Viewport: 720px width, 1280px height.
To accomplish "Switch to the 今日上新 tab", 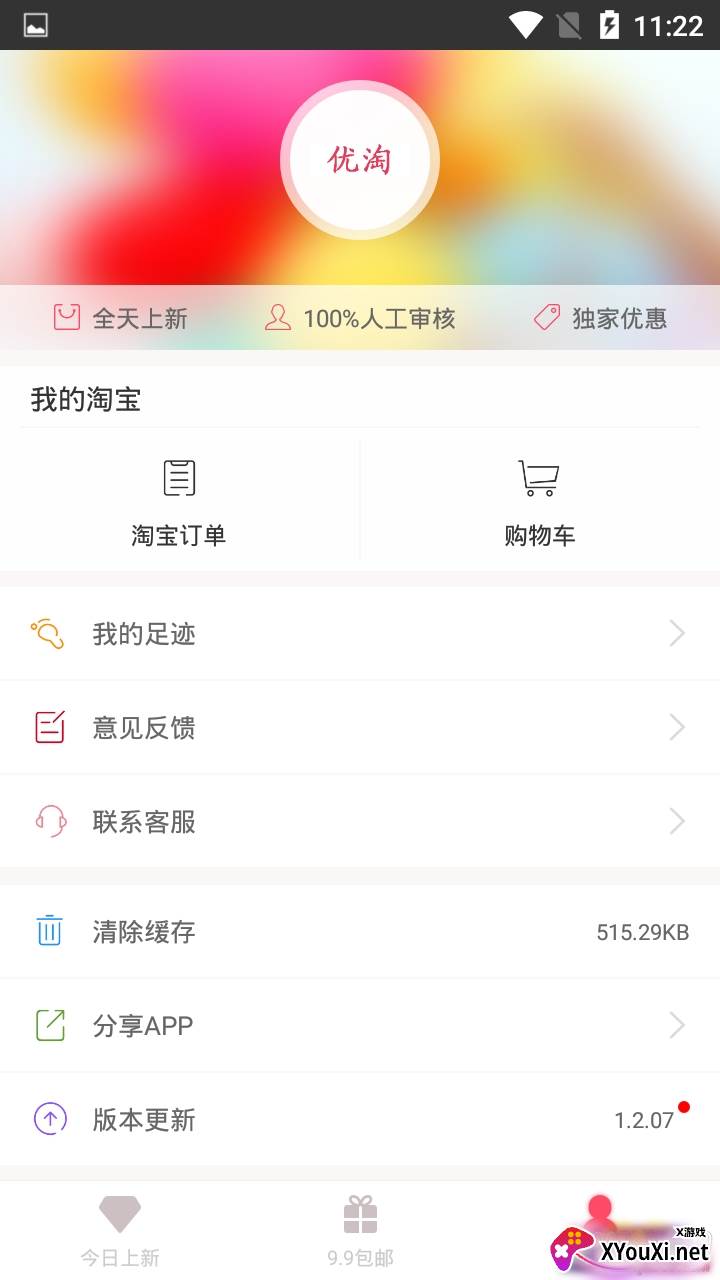I will (x=120, y=1230).
